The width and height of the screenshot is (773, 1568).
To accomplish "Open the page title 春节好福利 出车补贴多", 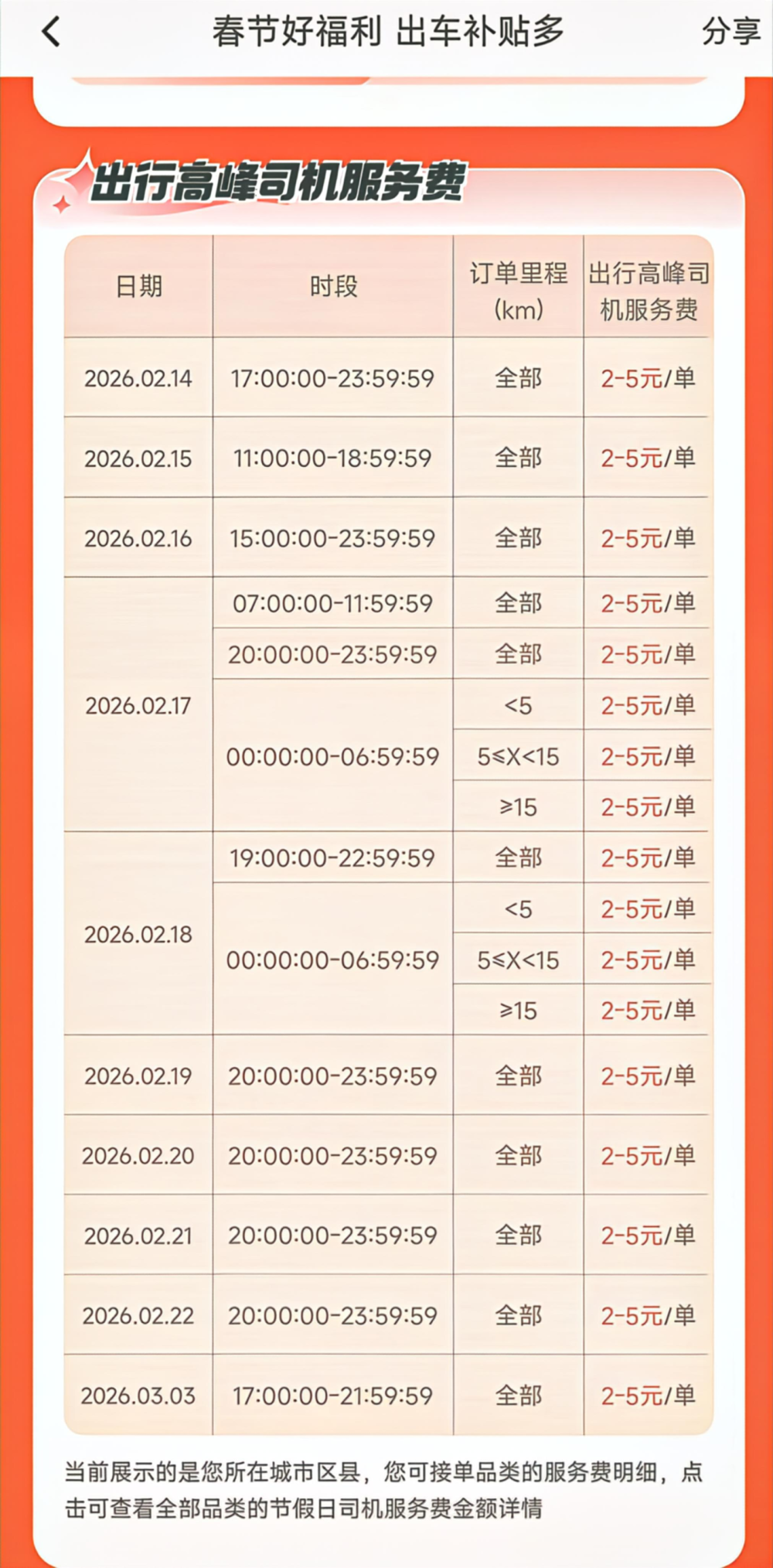I will [386, 32].
